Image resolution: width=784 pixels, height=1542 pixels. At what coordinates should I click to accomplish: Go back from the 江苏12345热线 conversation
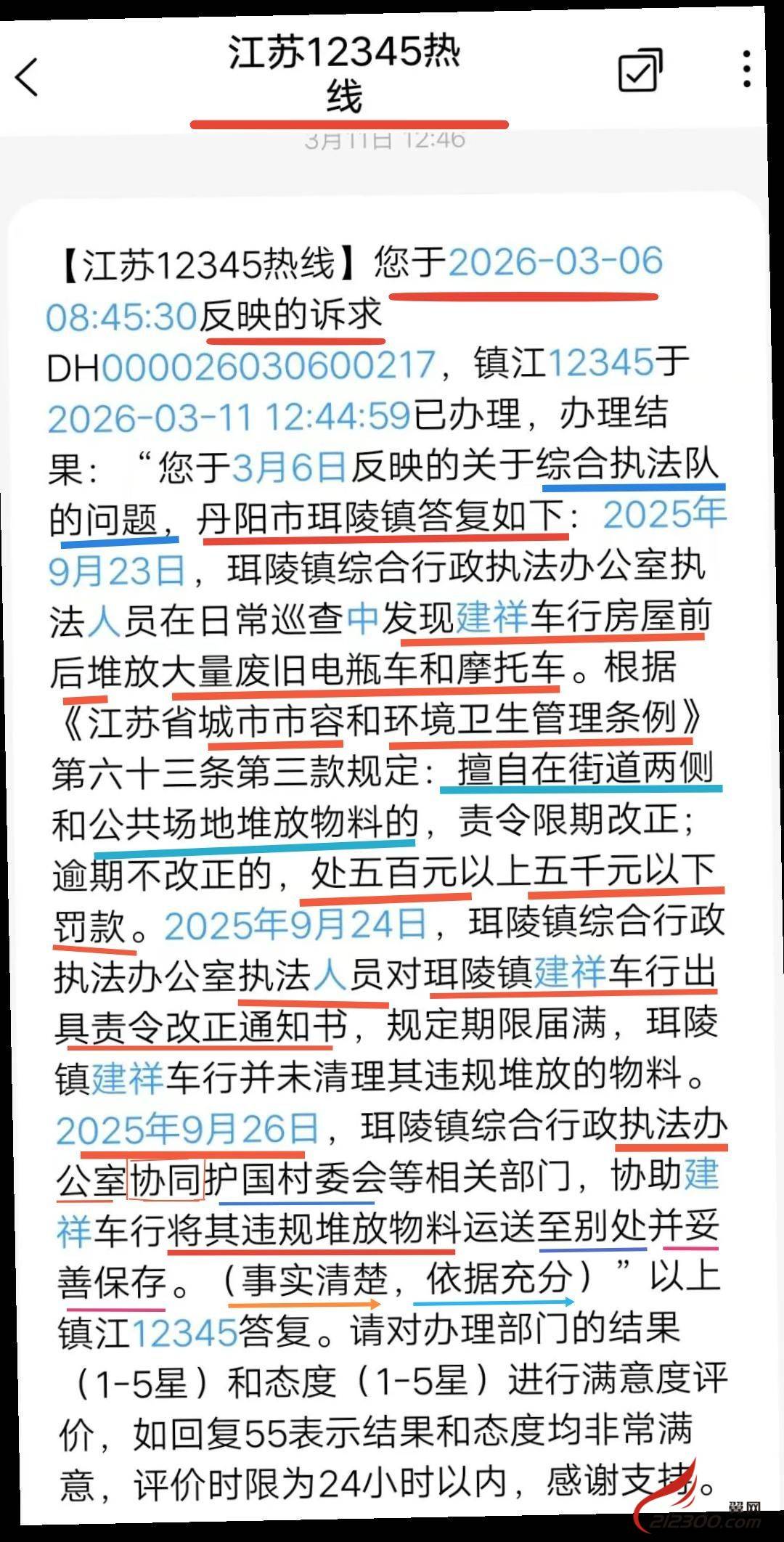pos(28,77)
